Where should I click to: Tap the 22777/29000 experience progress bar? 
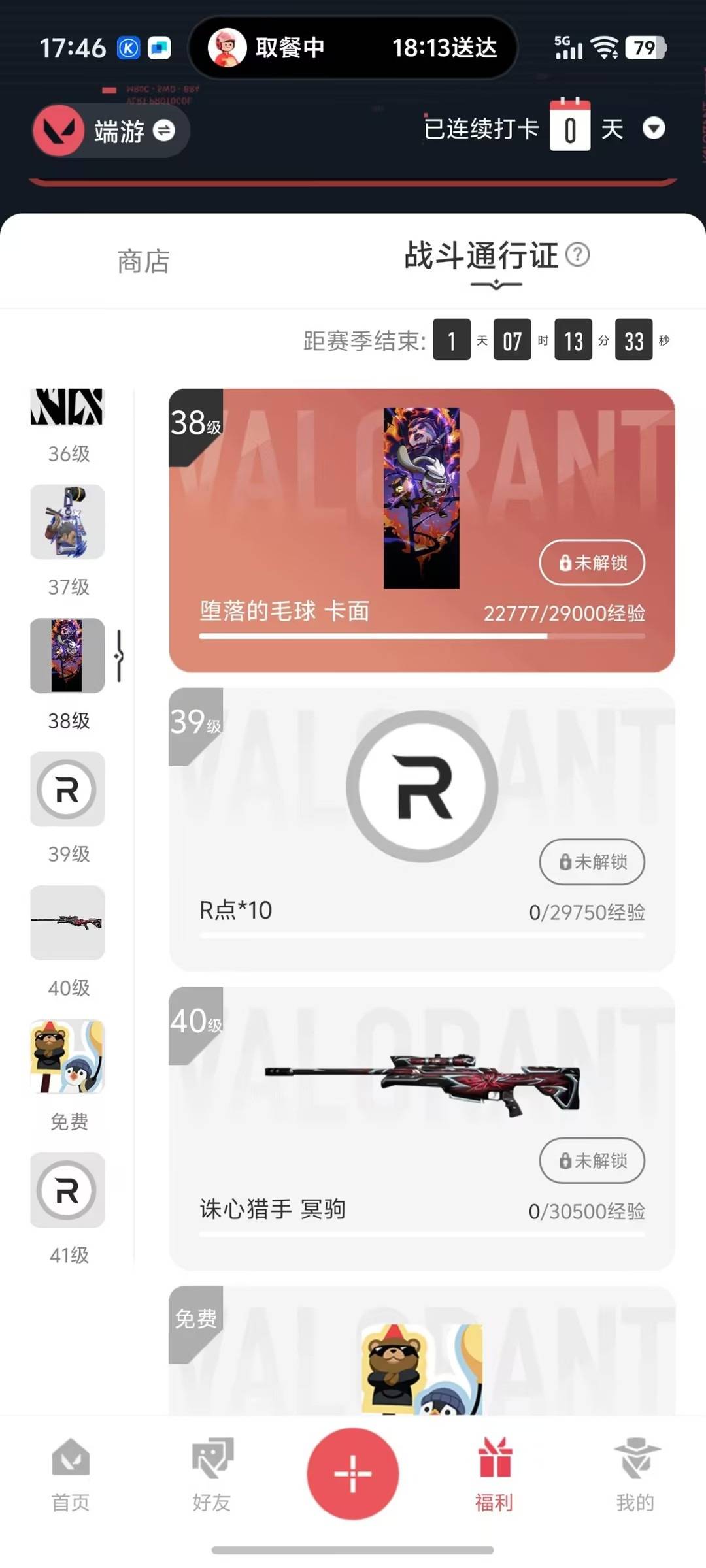point(422,635)
